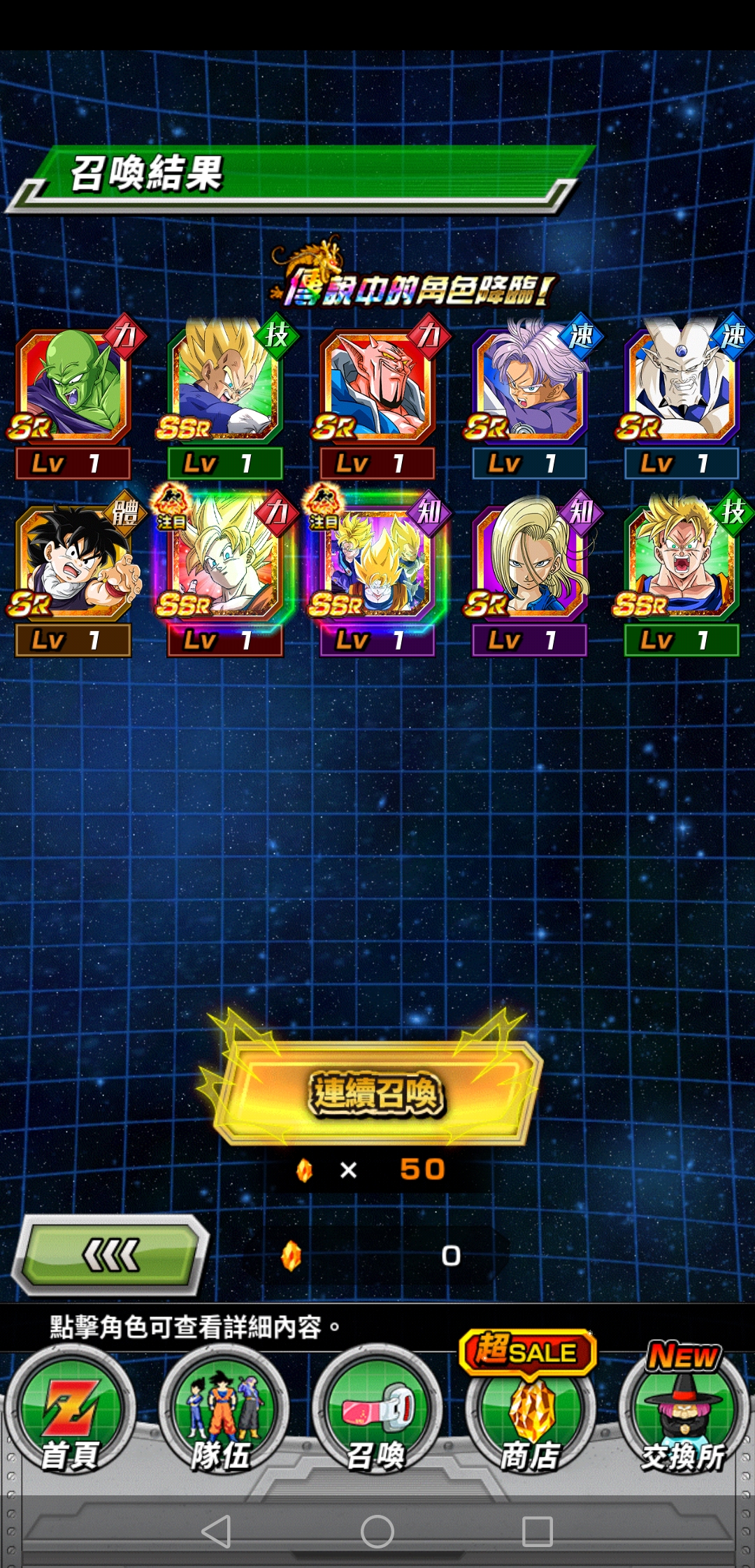Tap the Android home circle button
This screenshot has height=1568, width=755.
tap(377, 1532)
